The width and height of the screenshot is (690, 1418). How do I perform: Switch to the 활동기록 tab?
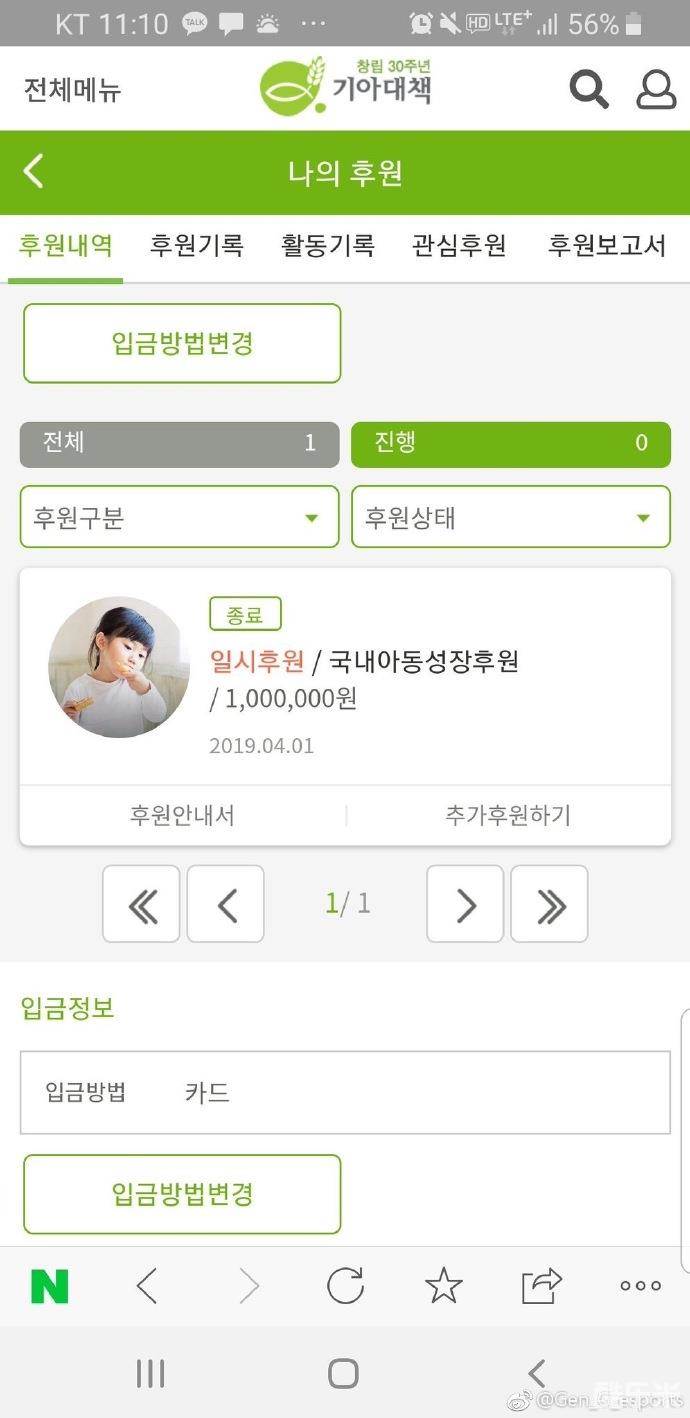[328, 246]
